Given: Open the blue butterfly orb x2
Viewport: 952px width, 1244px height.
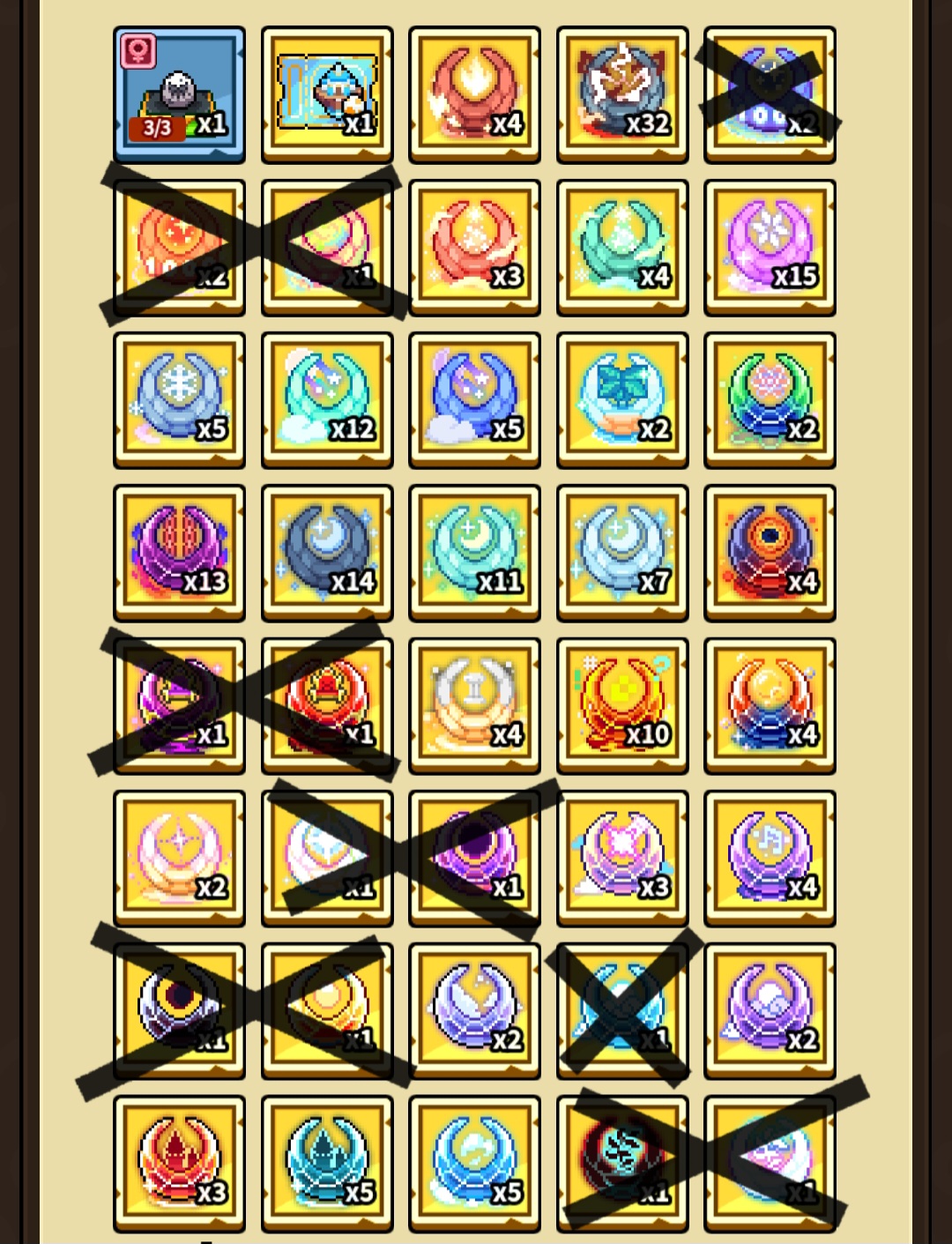Looking at the screenshot, I should 622,400.
